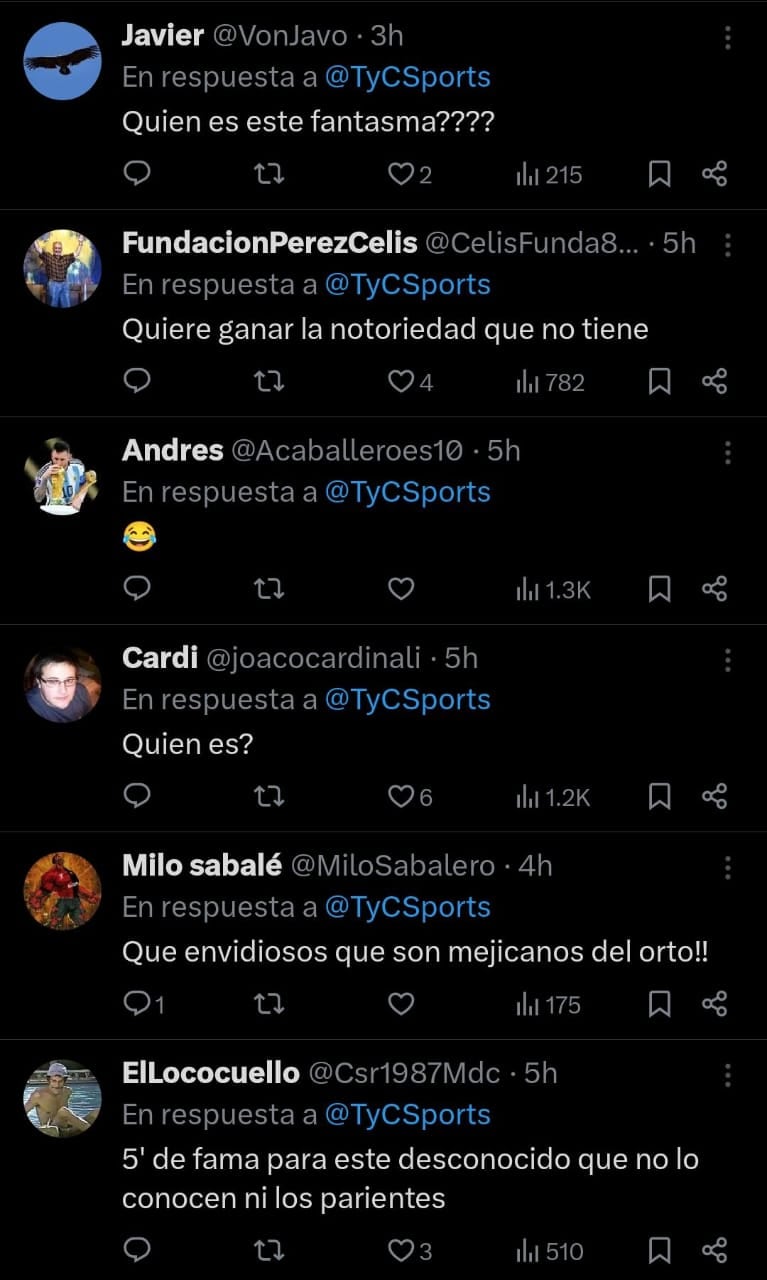Click ElLococuello's profile picture
The width and height of the screenshot is (767, 1280).
click(62, 1098)
